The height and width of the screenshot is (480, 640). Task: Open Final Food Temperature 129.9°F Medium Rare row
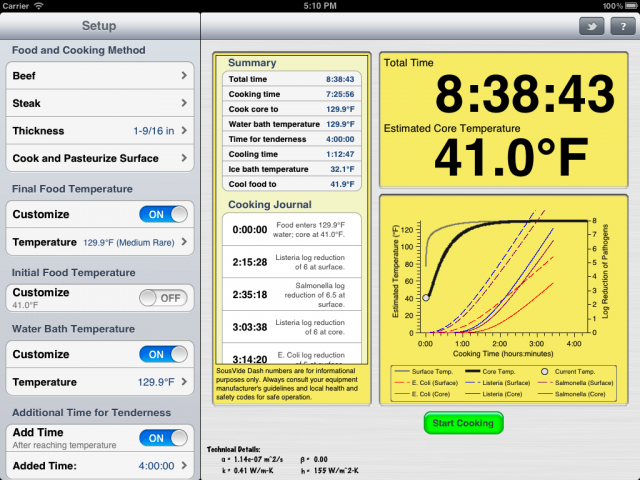tap(100, 242)
